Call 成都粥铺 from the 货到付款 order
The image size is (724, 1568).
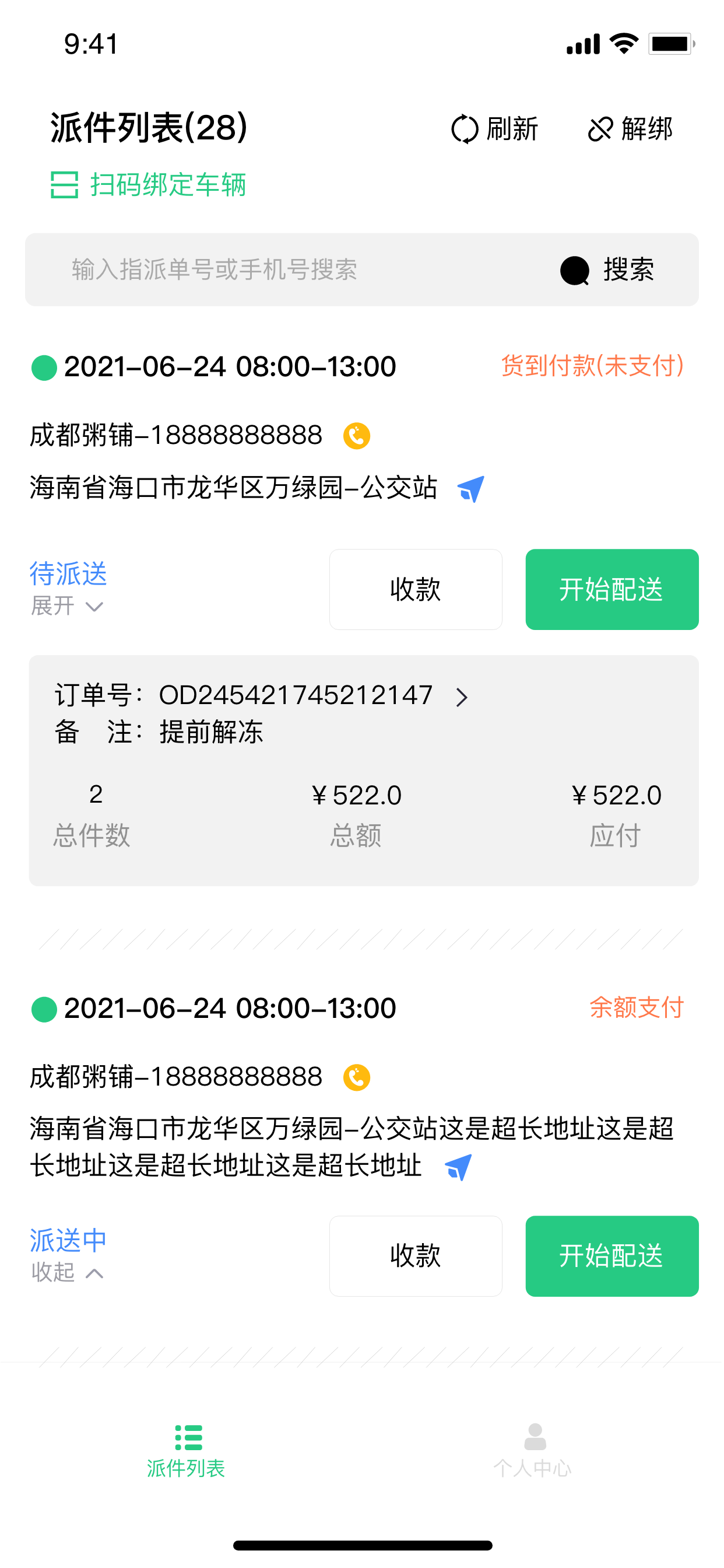(x=357, y=436)
